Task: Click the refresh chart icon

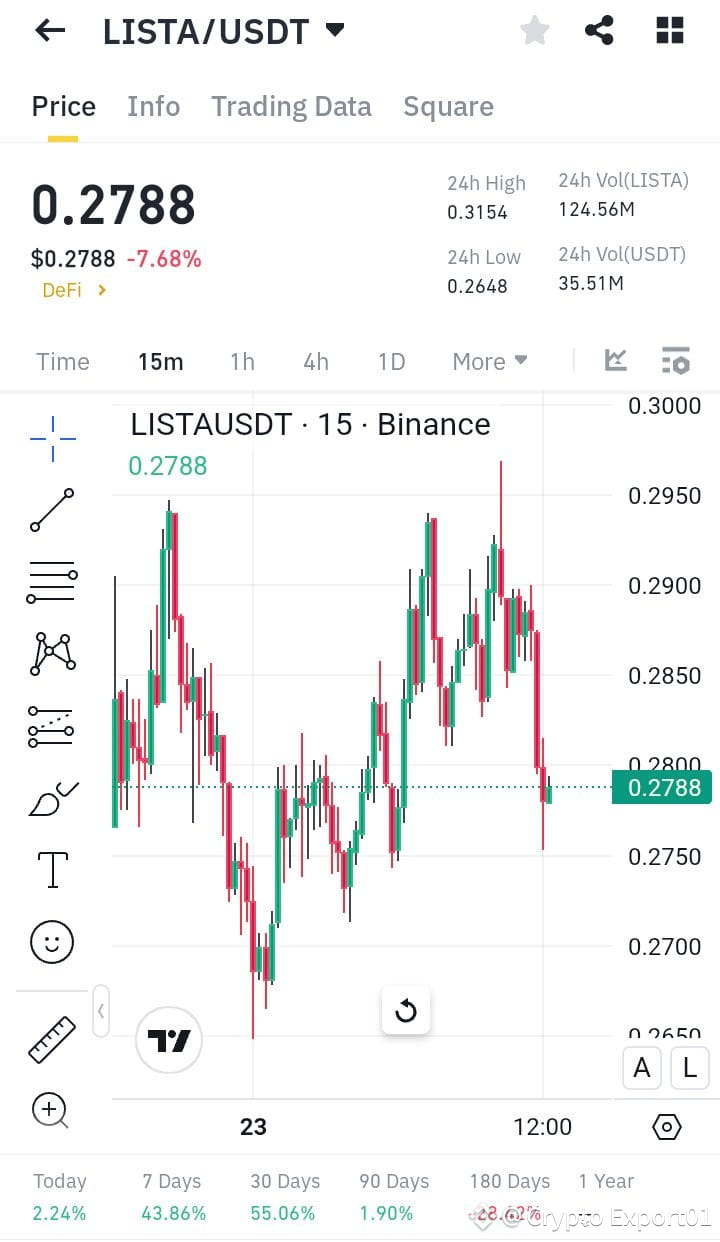Action: pyautogui.click(x=406, y=1012)
